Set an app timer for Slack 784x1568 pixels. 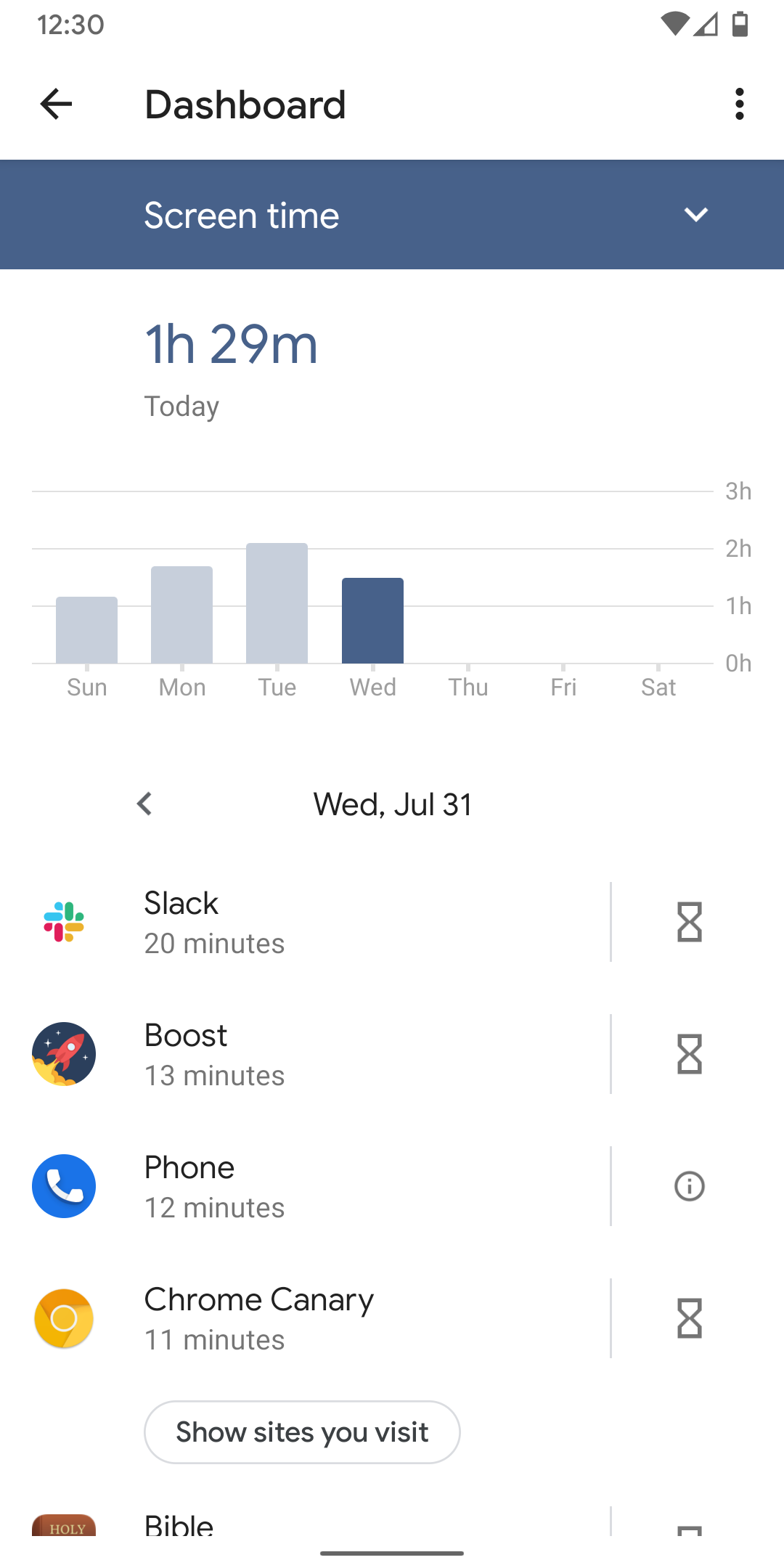(689, 922)
